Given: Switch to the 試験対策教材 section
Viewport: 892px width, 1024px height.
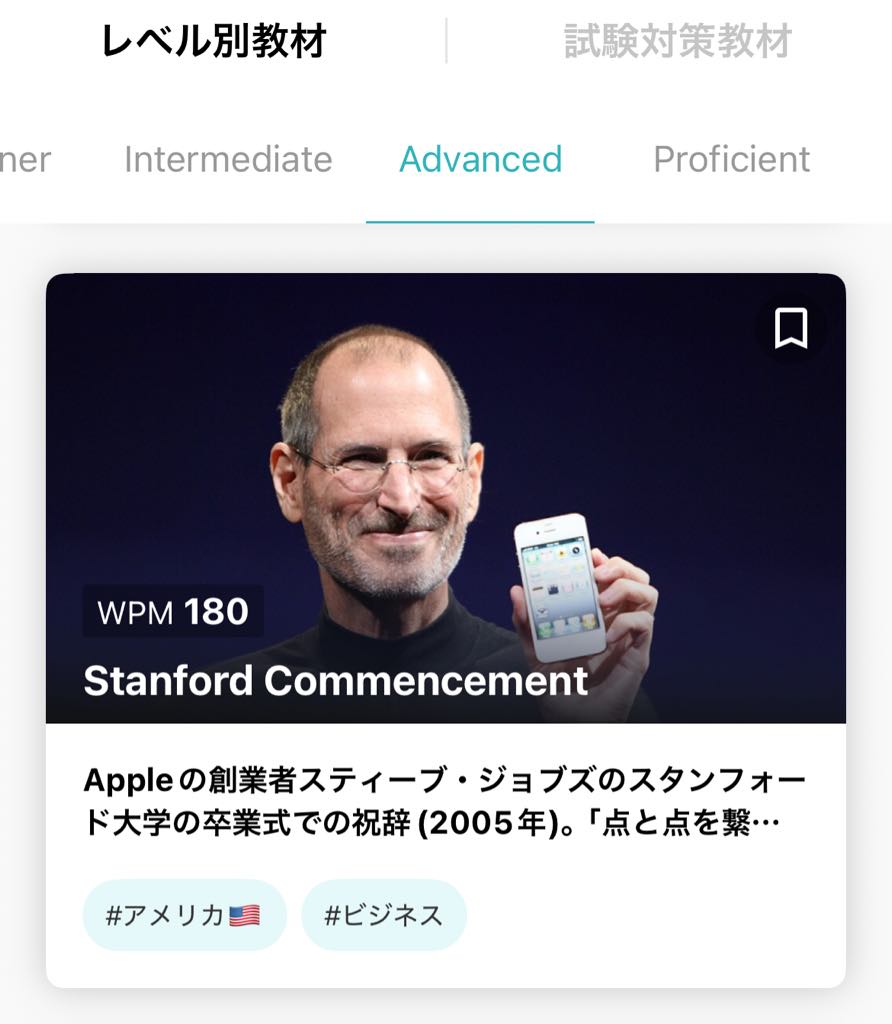Looking at the screenshot, I should 677,42.
